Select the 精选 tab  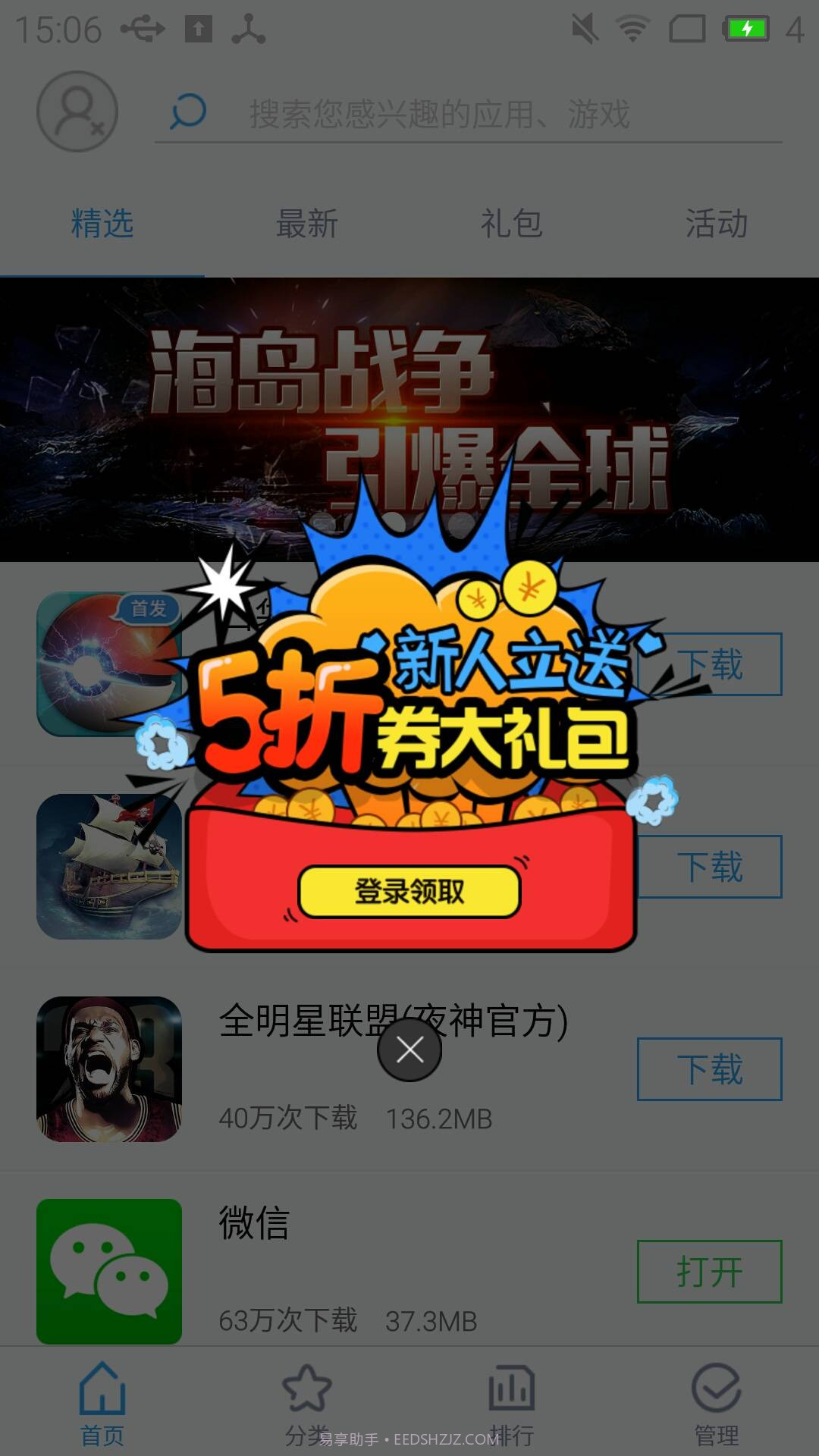[102, 224]
